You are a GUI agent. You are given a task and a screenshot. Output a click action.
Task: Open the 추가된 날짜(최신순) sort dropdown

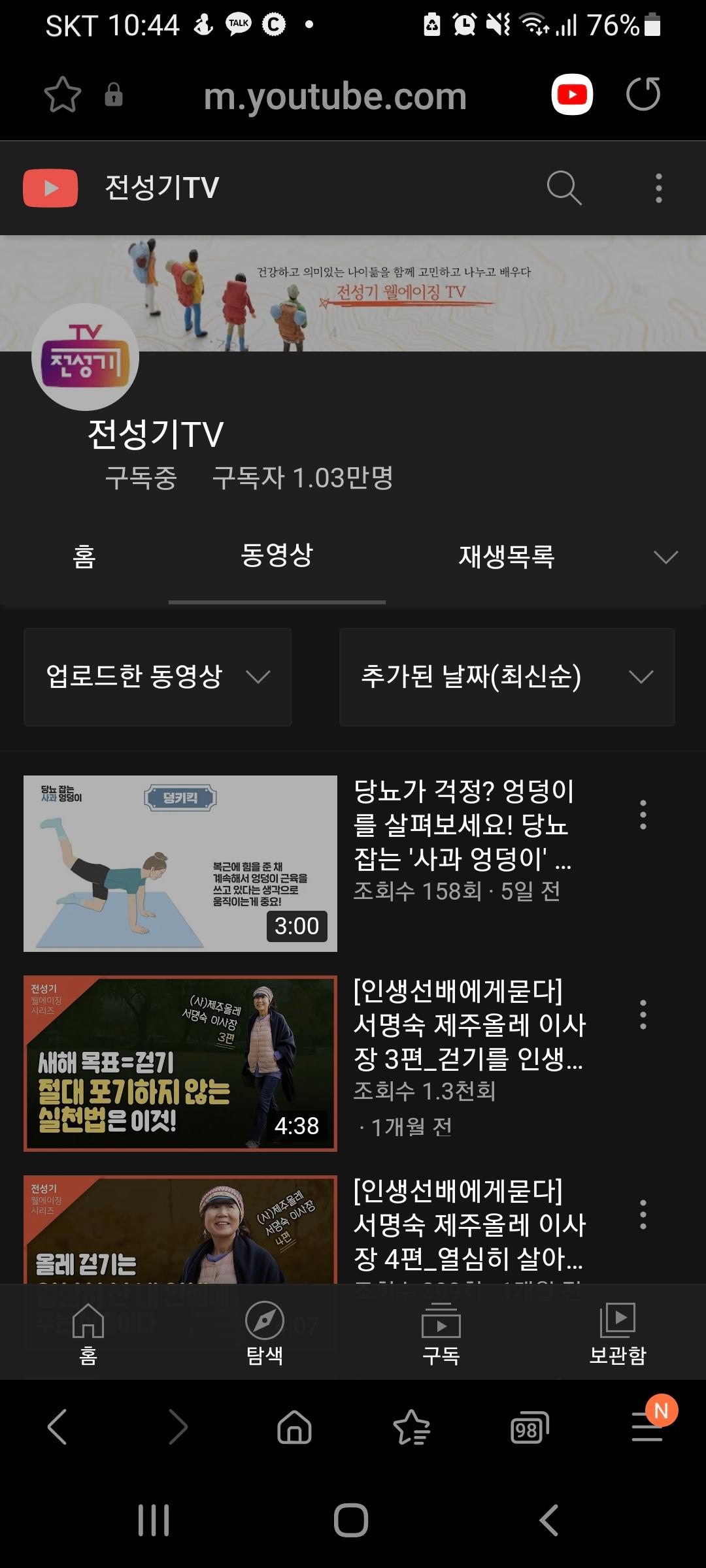507,677
